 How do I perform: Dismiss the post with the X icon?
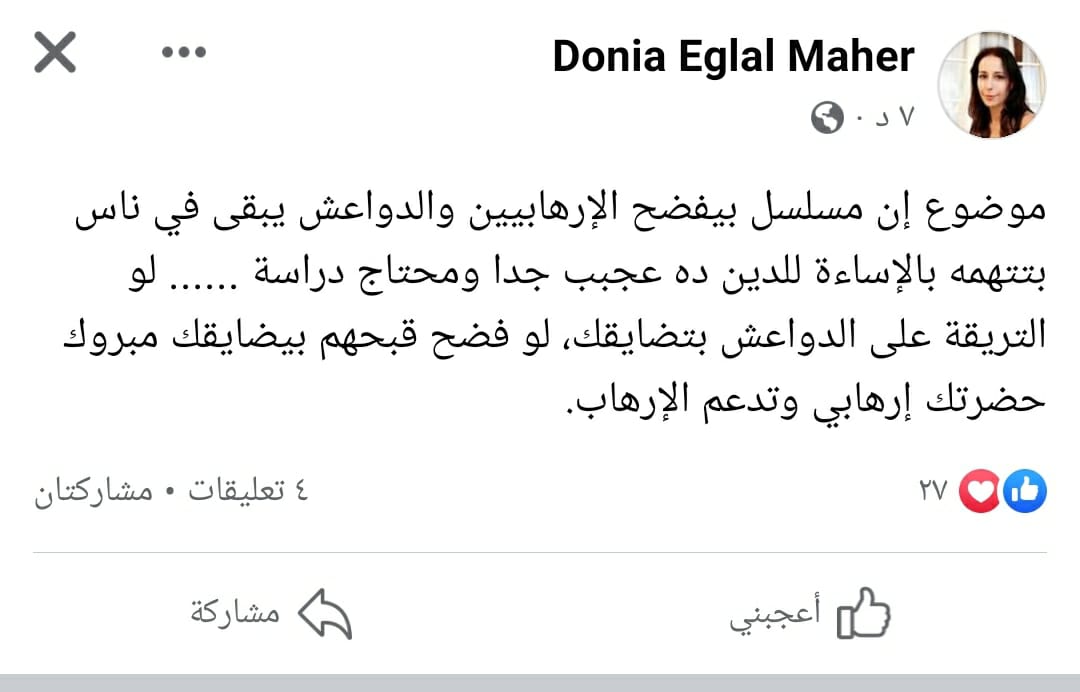point(55,53)
